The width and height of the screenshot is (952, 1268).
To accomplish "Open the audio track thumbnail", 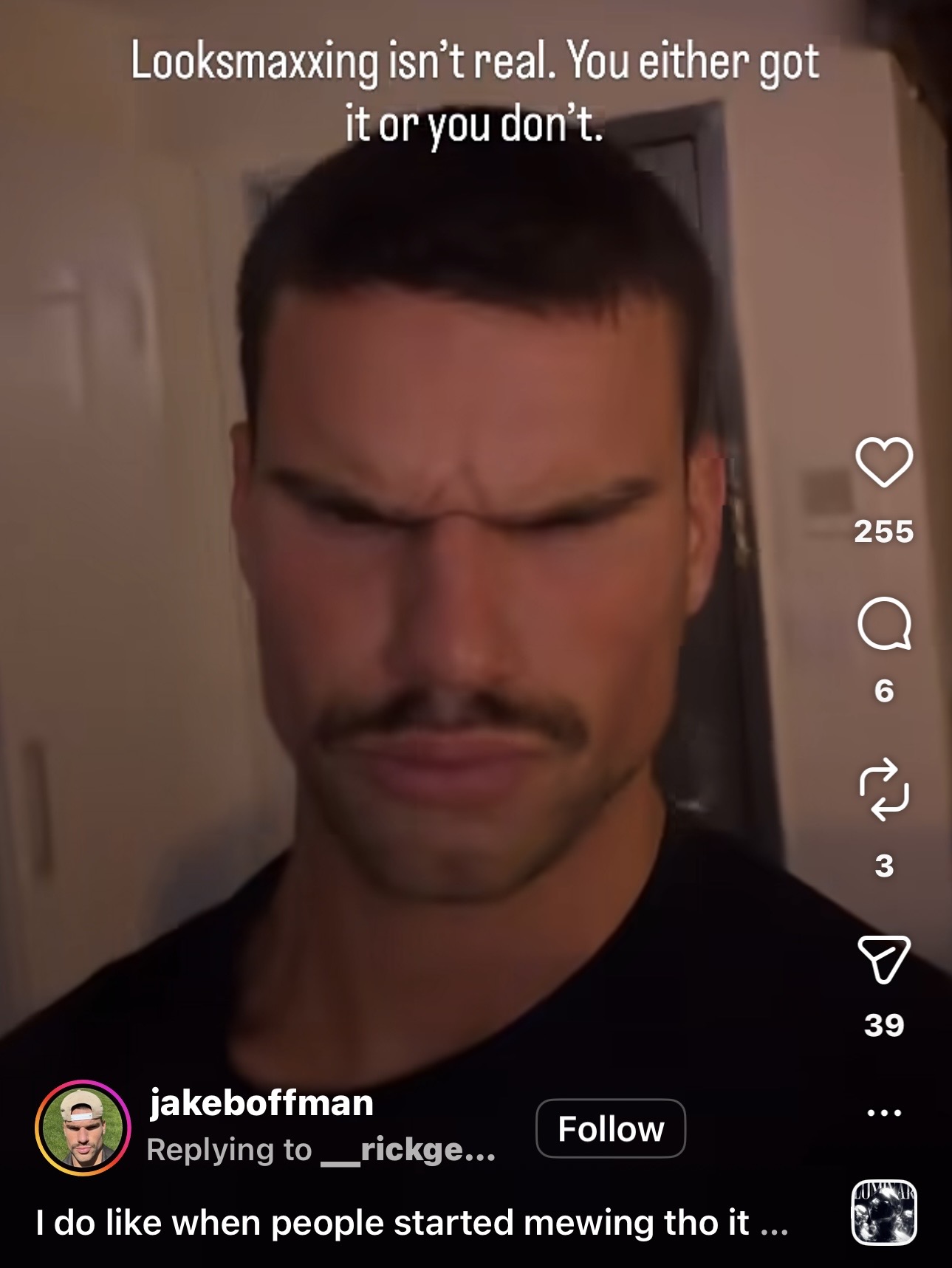I will tap(883, 1213).
